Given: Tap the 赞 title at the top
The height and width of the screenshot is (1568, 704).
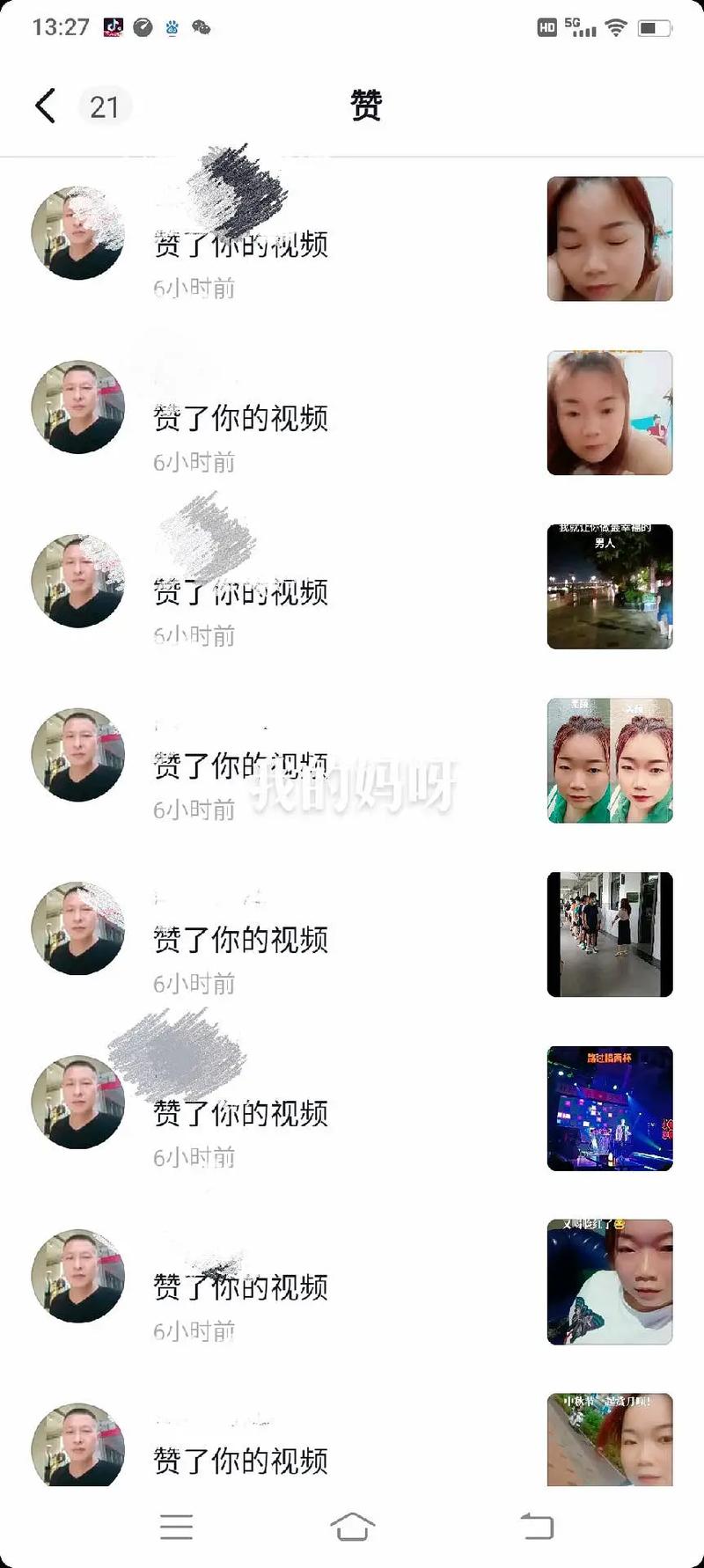Looking at the screenshot, I should pos(365,103).
